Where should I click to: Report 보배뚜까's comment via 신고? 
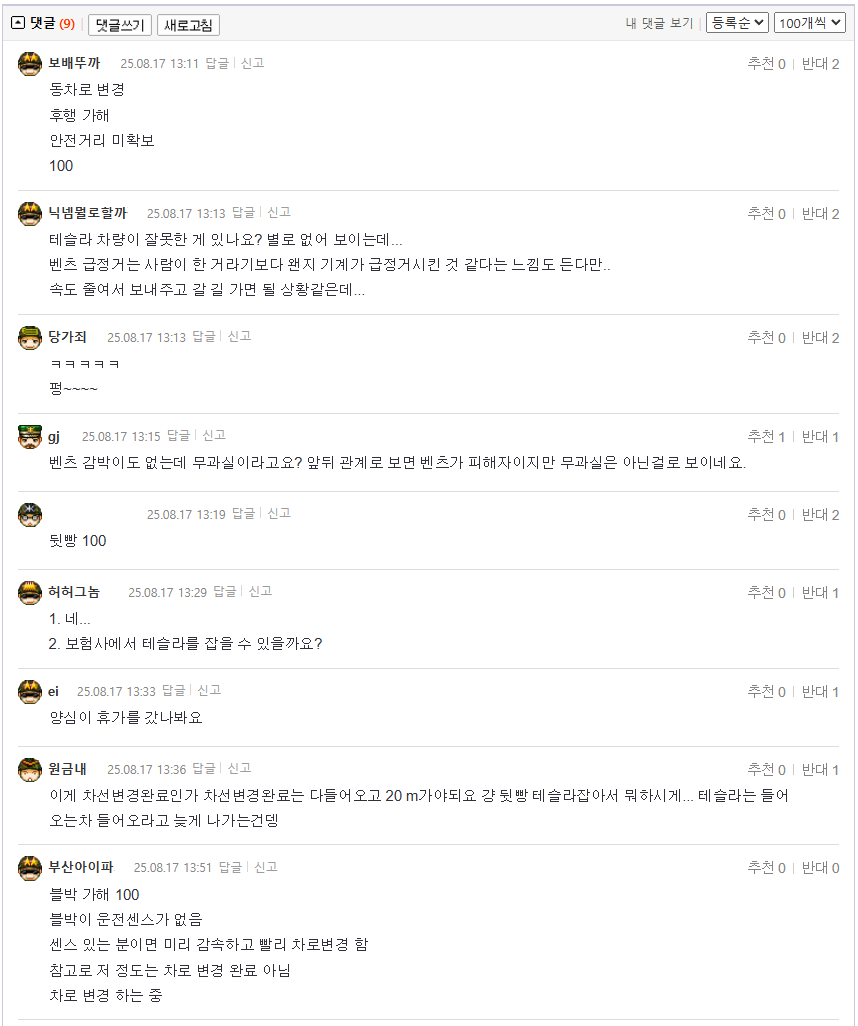pyautogui.click(x=252, y=63)
